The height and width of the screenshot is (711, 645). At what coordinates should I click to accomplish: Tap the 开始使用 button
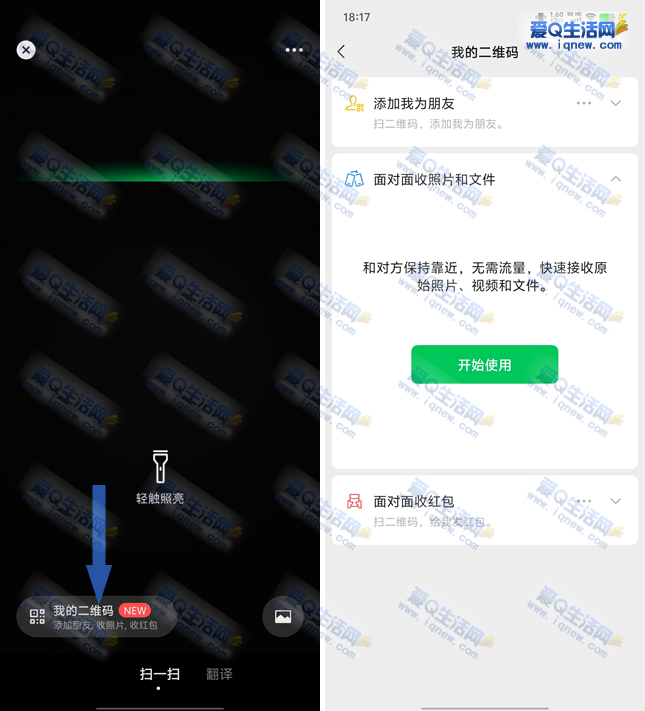[x=484, y=365]
